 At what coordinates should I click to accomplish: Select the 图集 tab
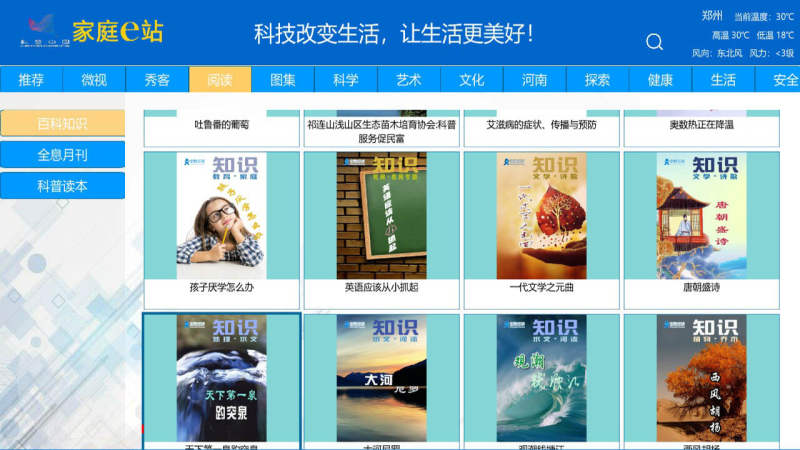283,80
